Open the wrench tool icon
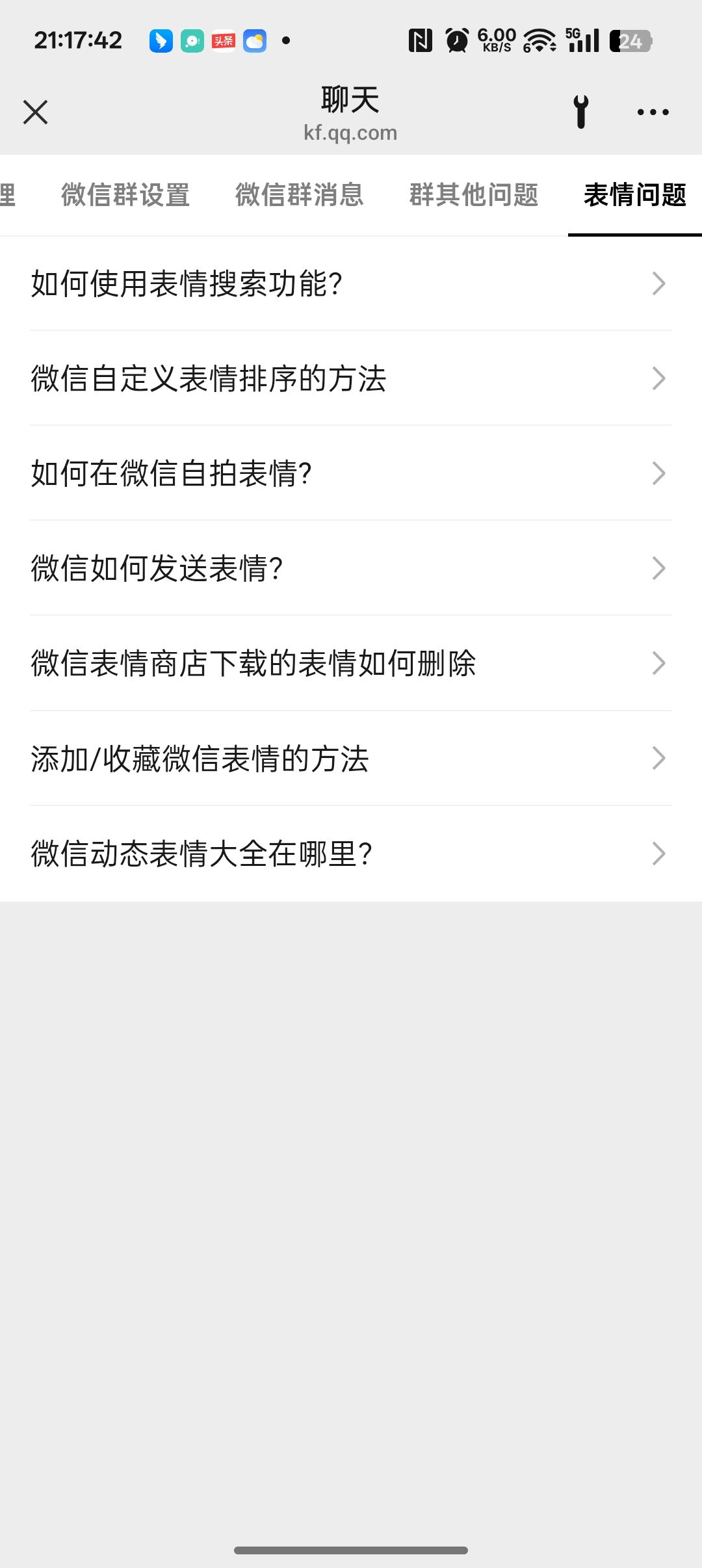Image resolution: width=702 pixels, height=1568 pixels. tap(581, 112)
